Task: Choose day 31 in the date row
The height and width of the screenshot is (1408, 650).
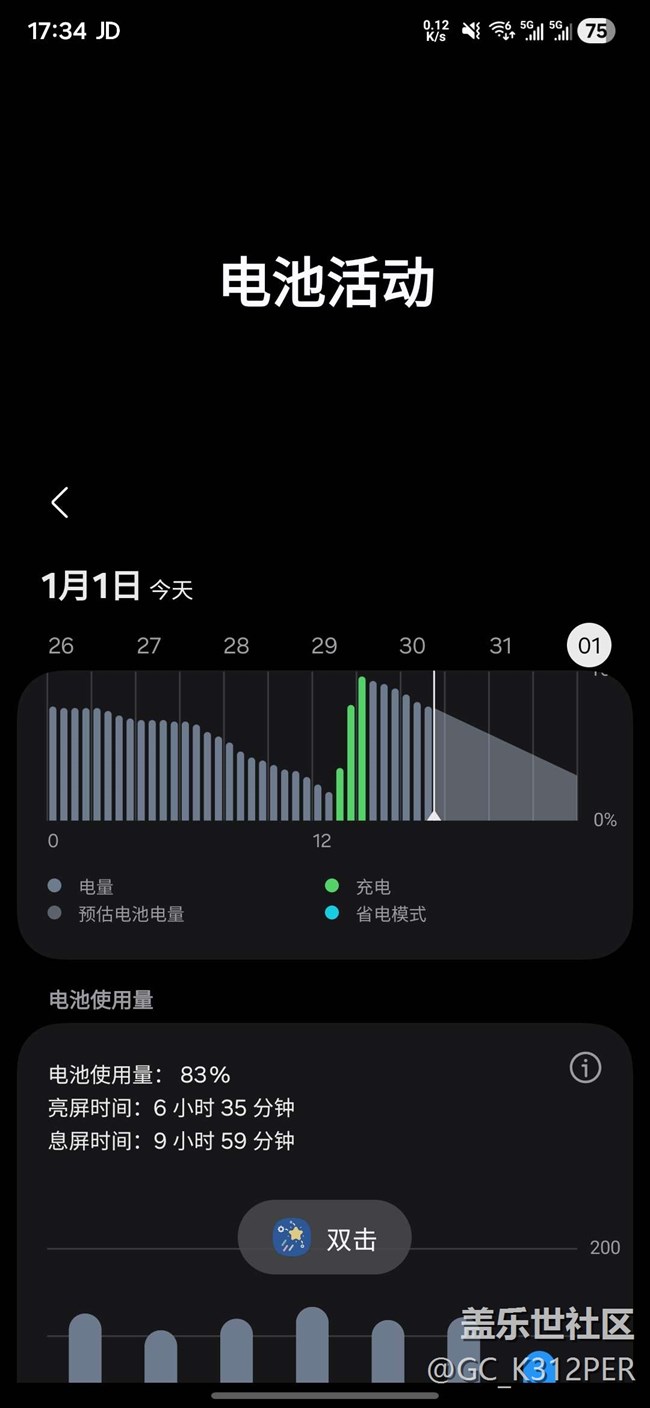Action: pos(500,646)
